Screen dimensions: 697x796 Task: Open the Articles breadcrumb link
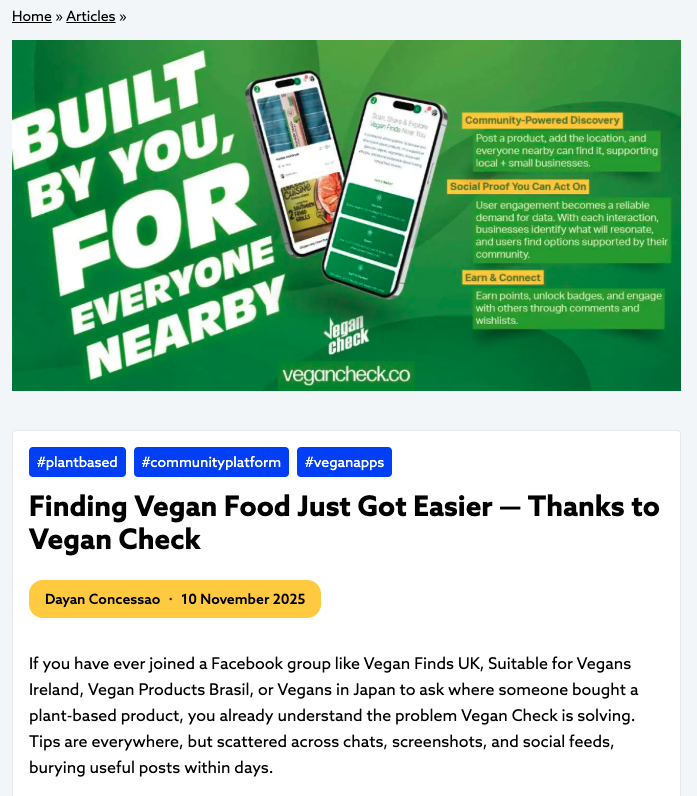(90, 16)
